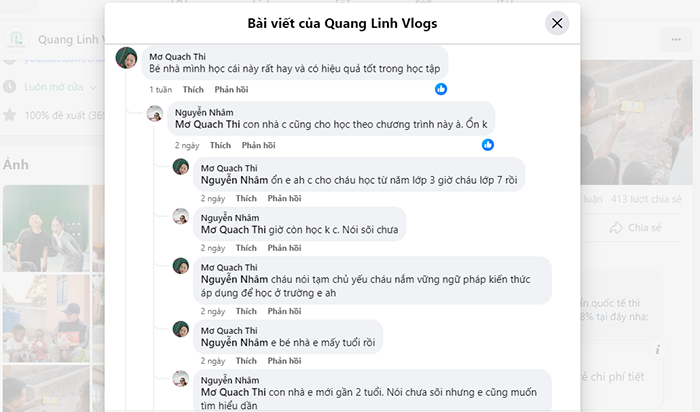Reply to the comment starting "cháu nói tạm chủ yếu"
Viewport: 700px width, 412px height.
coord(283,310)
